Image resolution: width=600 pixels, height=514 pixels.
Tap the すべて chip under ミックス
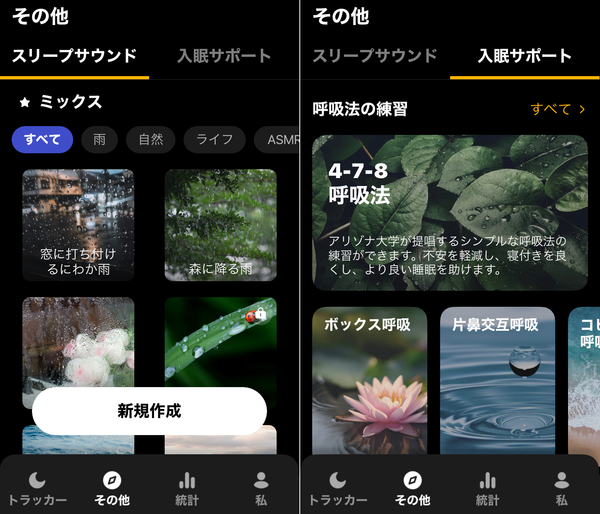tap(42, 139)
